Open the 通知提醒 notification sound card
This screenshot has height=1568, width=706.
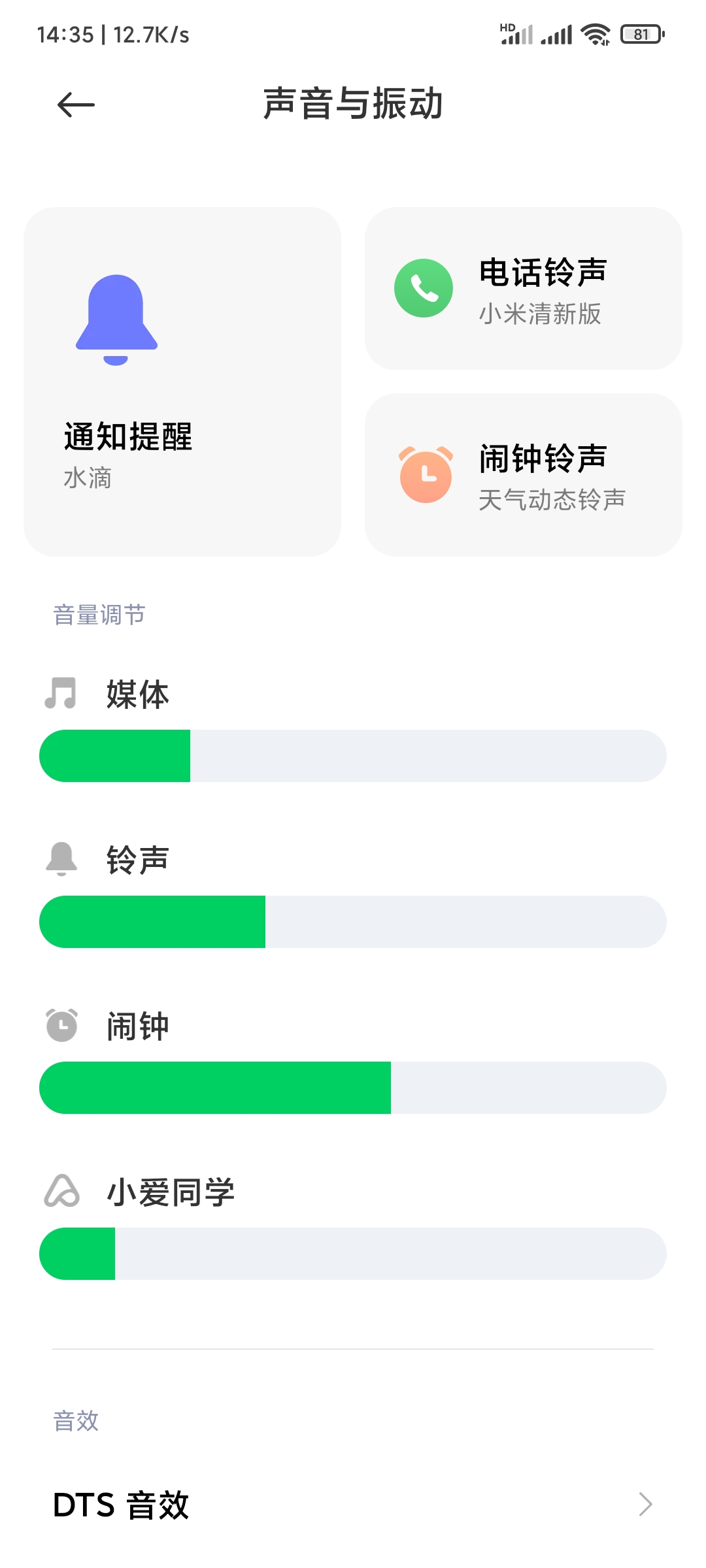coord(182,382)
